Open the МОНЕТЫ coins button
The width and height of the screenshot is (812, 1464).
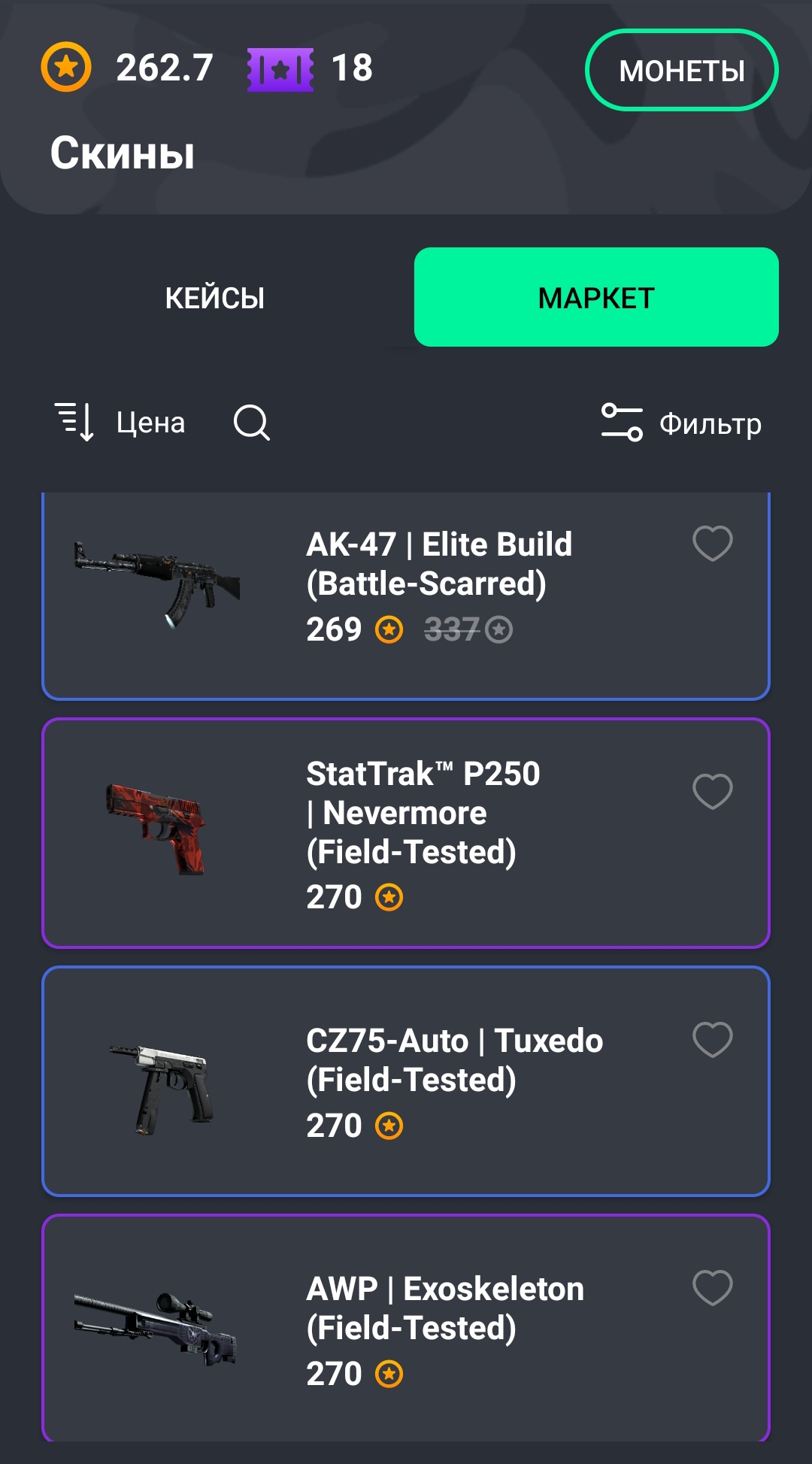tap(681, 70)
